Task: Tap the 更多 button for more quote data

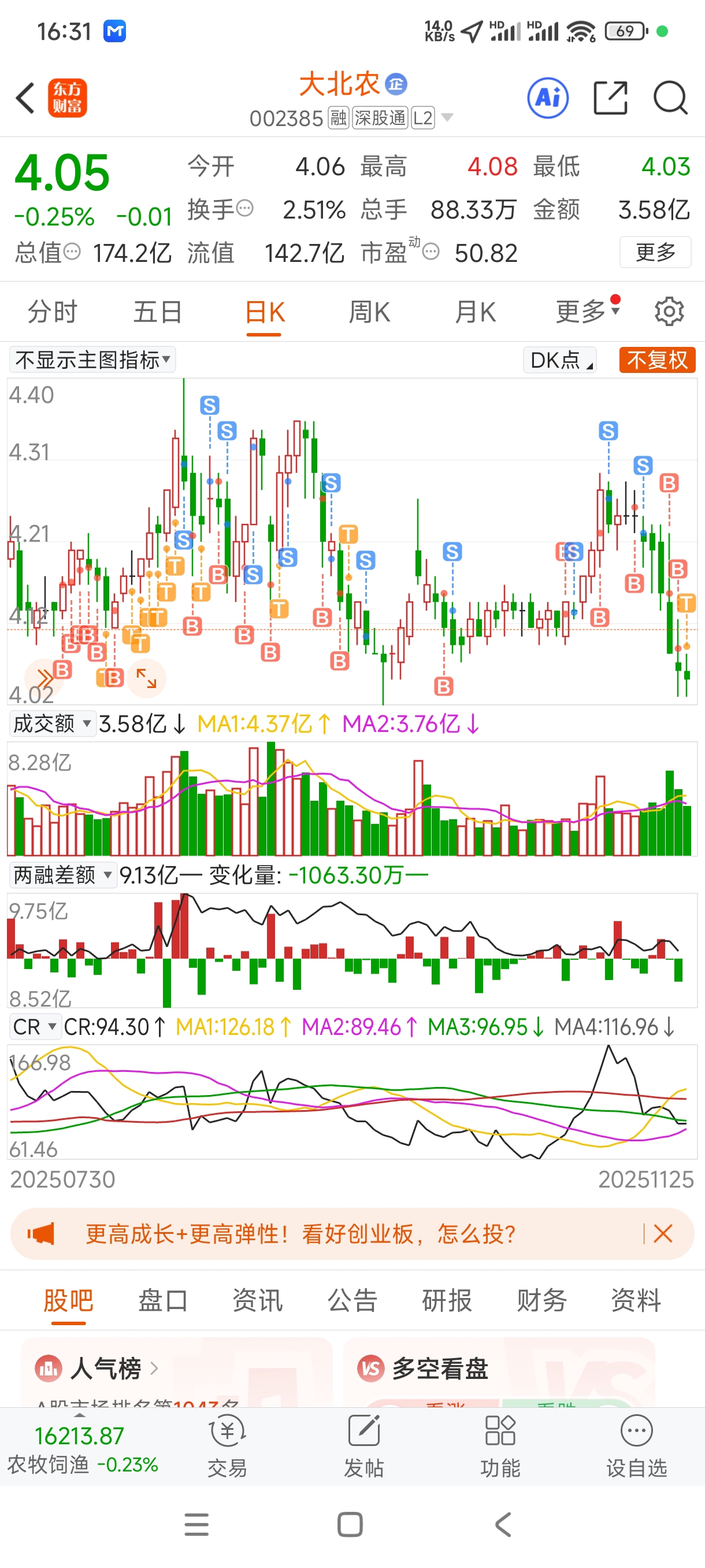Action: pyautogui.click(x=655, y=252)
